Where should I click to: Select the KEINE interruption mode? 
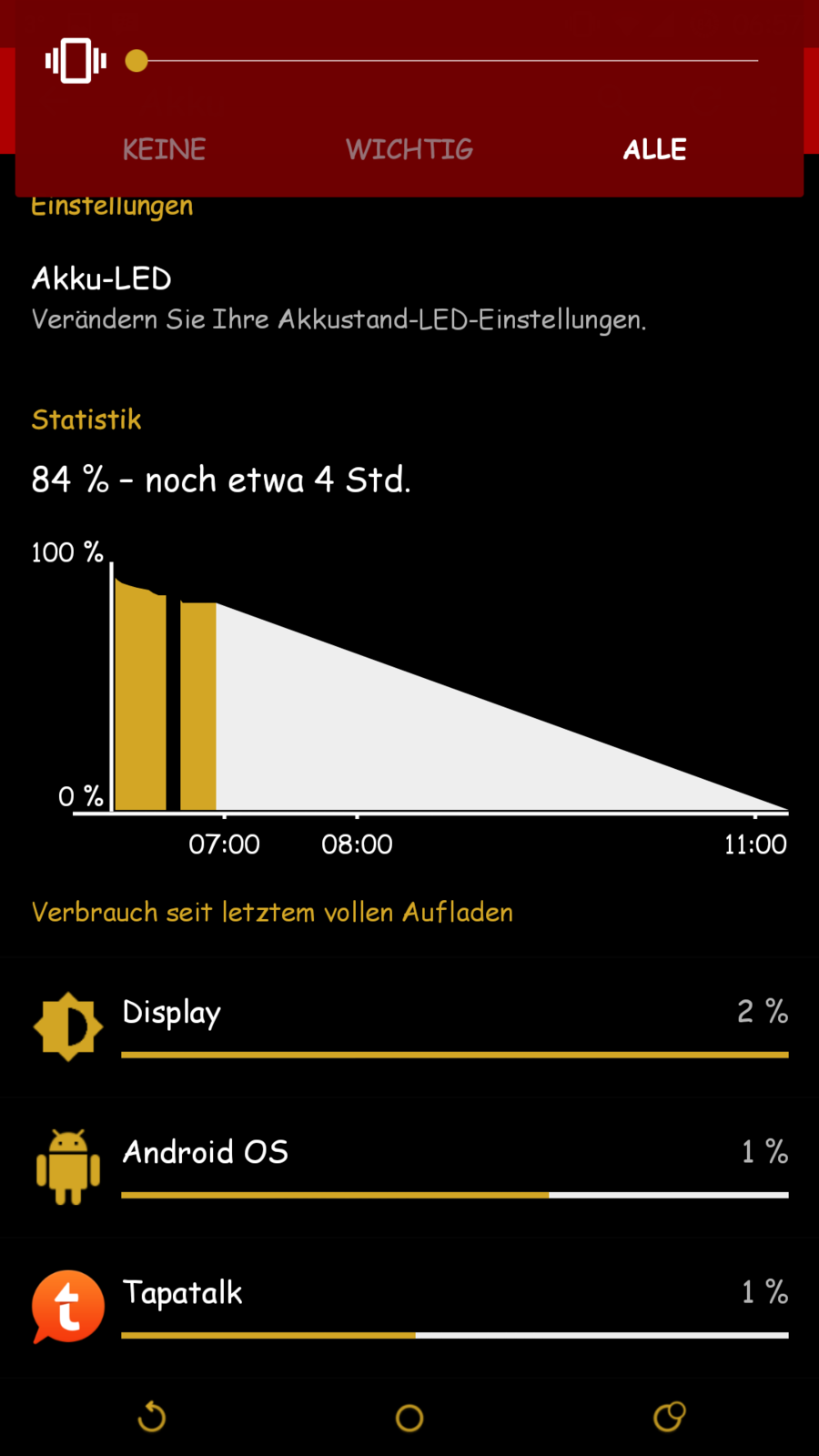click(164, 149)
